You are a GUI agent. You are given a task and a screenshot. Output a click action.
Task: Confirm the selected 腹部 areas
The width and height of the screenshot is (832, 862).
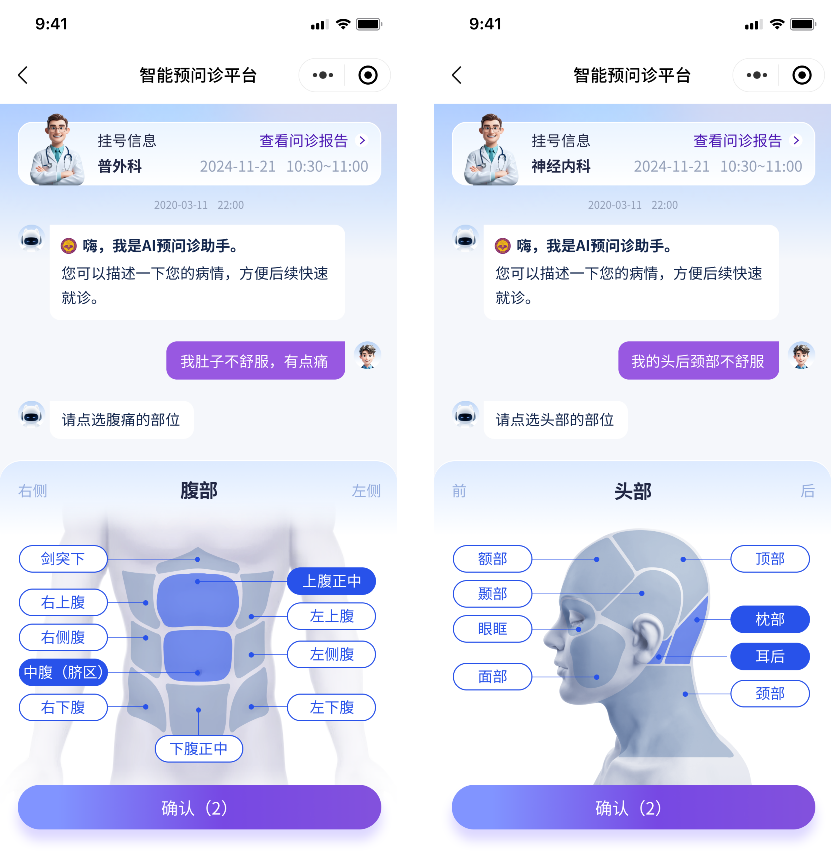coord(199,808)
